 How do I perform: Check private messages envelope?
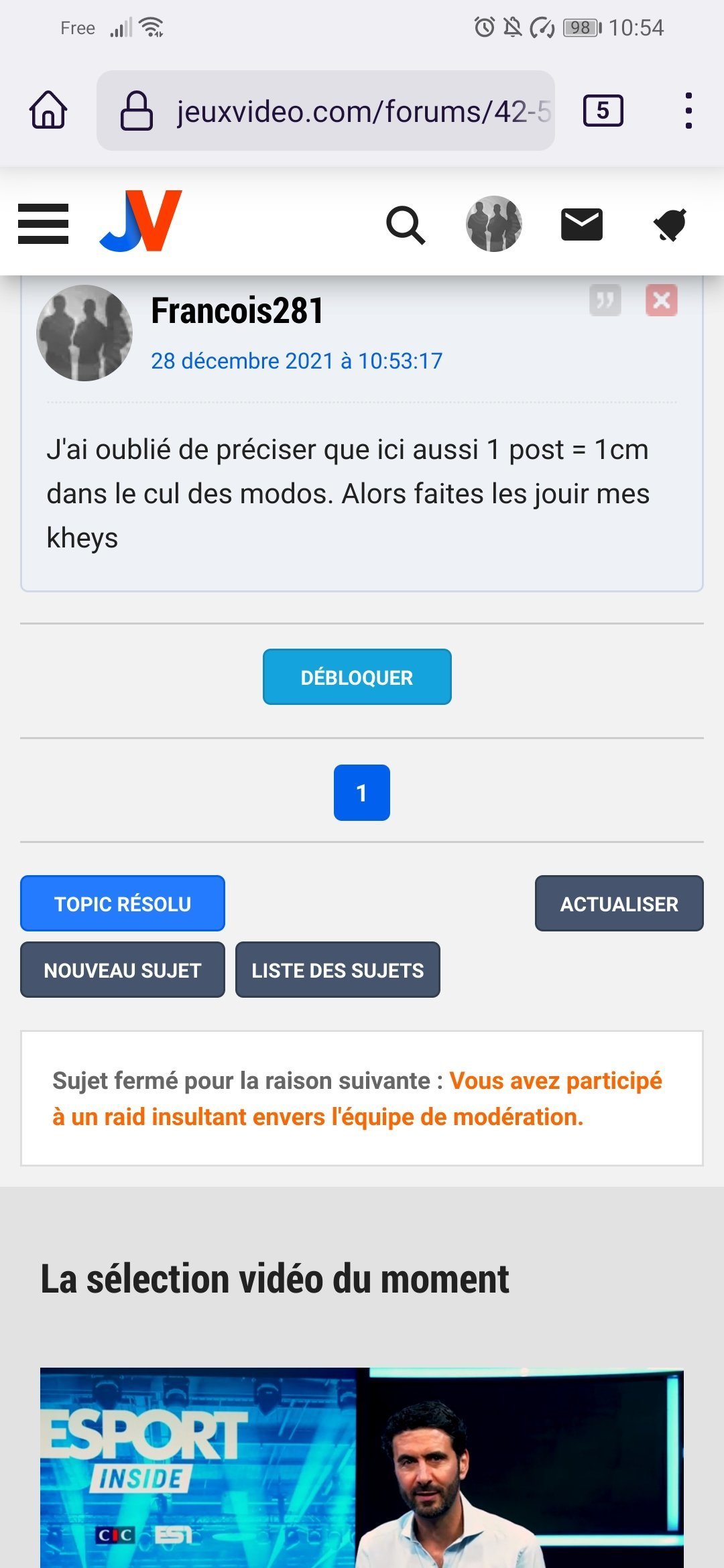tap(581, 224)
